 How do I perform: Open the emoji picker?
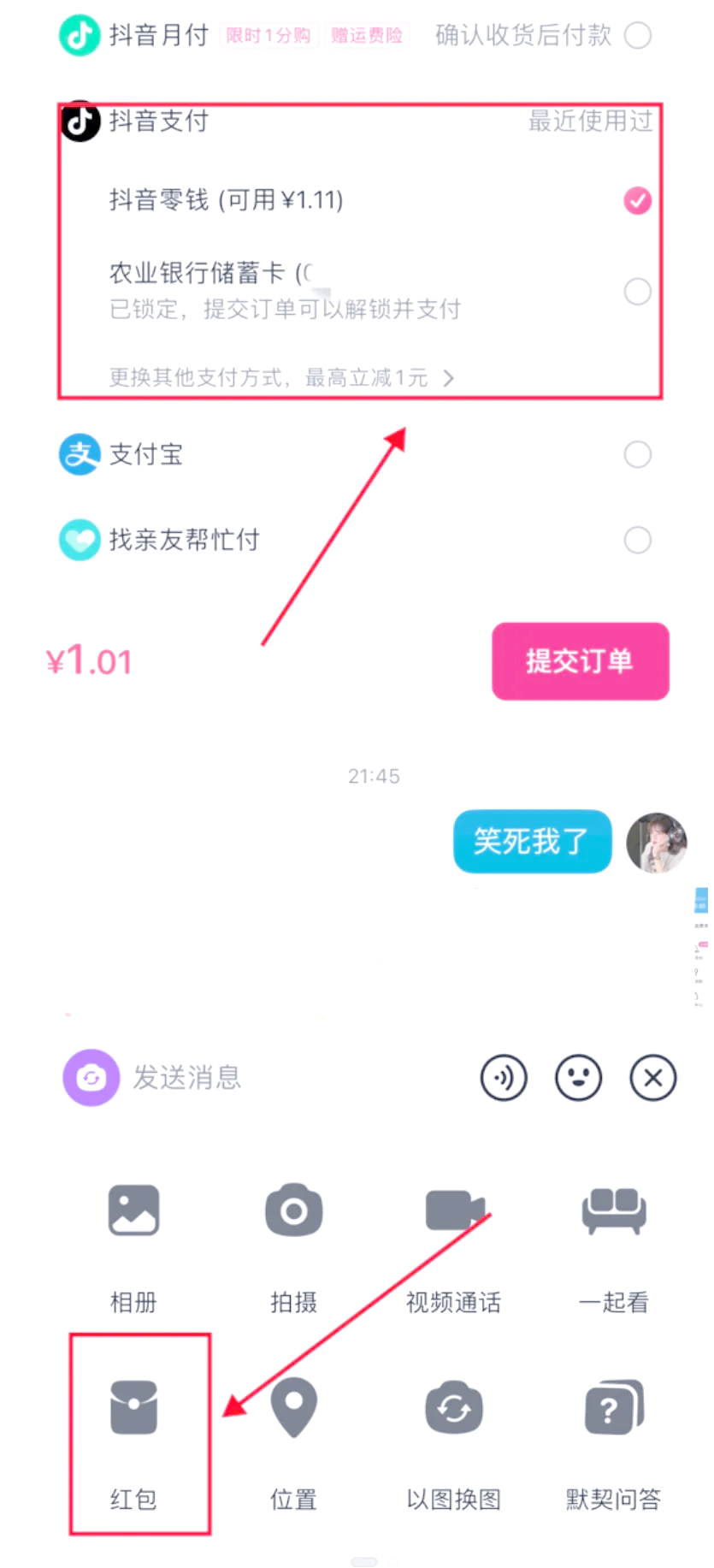click(578, 1077)
